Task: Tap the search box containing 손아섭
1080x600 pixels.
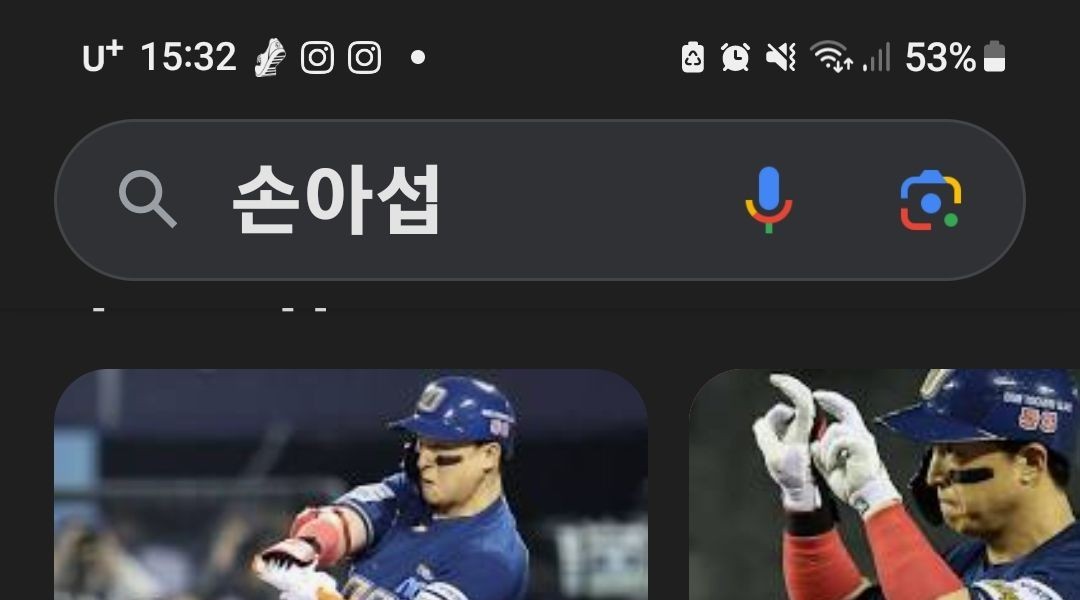Action: click(450, 199)
